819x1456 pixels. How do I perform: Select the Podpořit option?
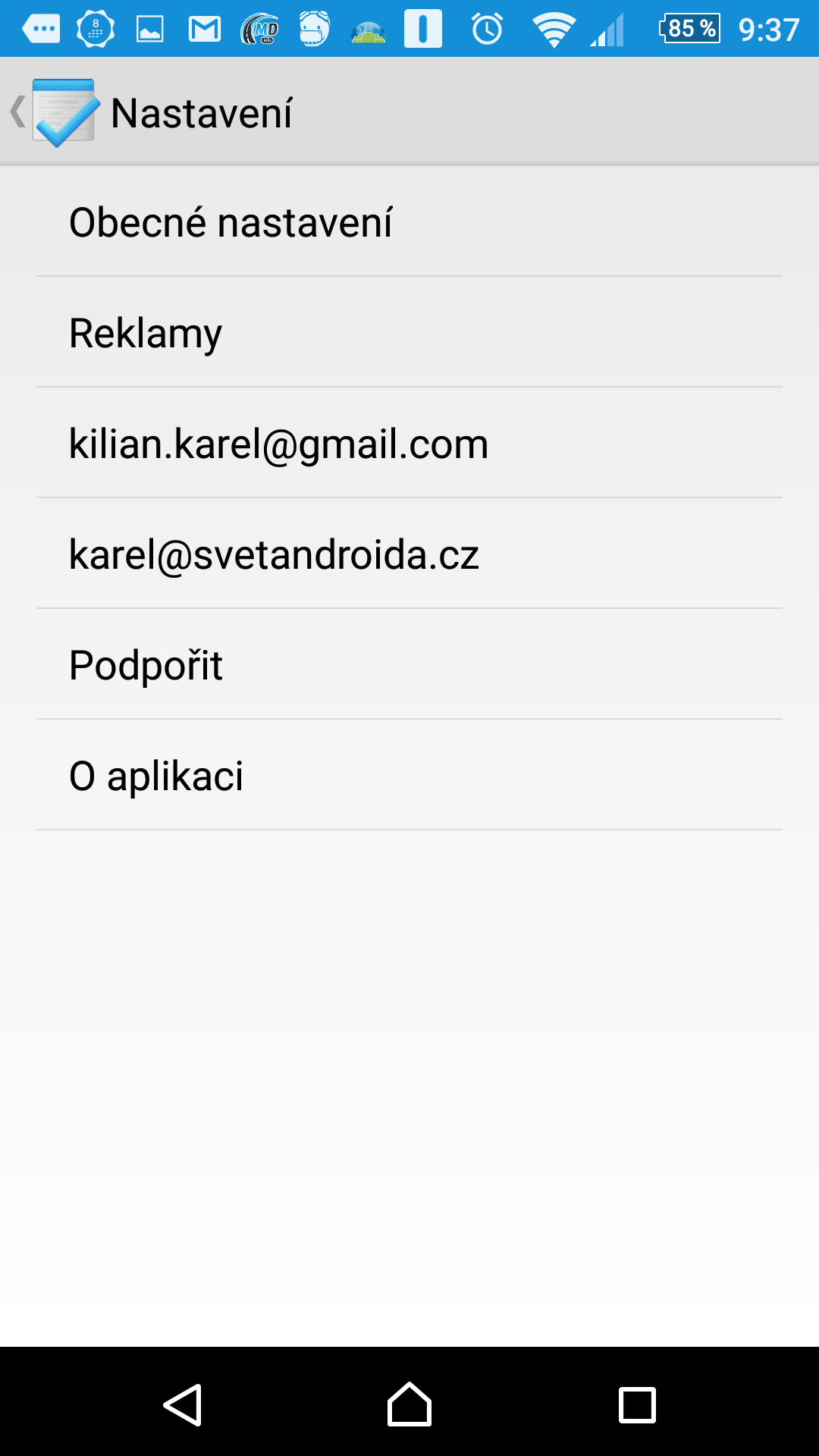click(x=409, y=665)
